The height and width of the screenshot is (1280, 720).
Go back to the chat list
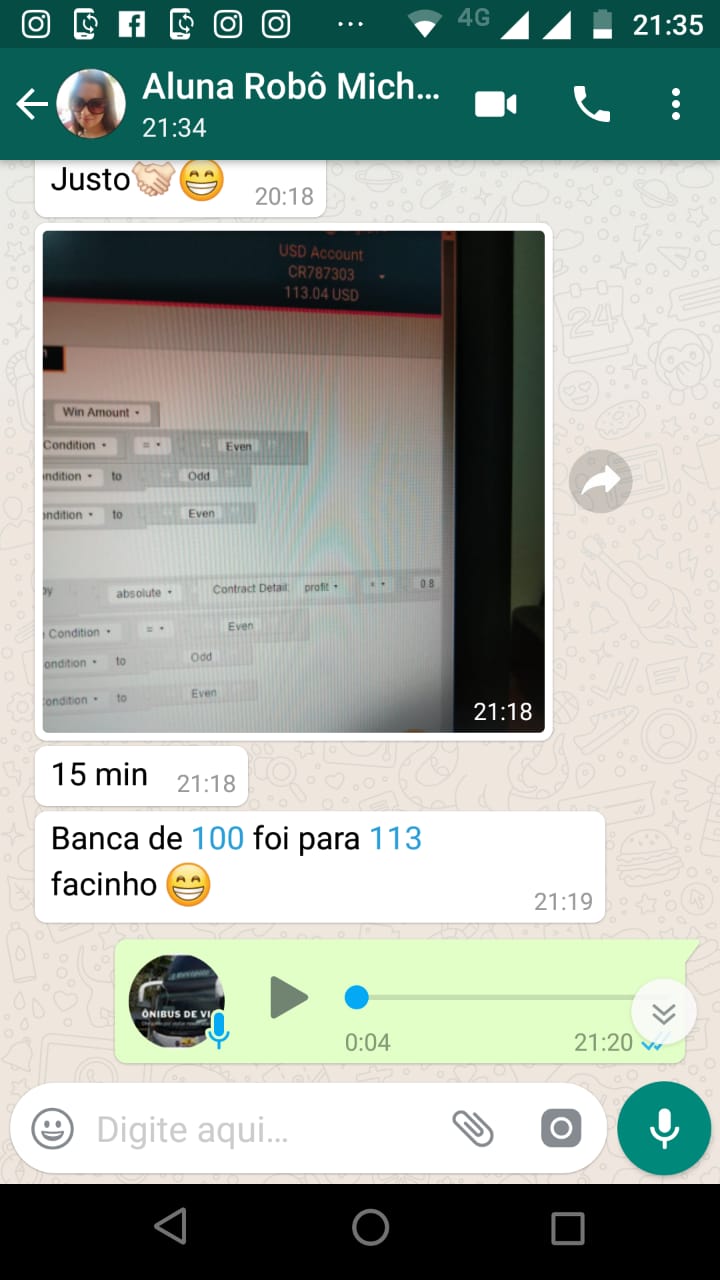(x=31, y=104)
